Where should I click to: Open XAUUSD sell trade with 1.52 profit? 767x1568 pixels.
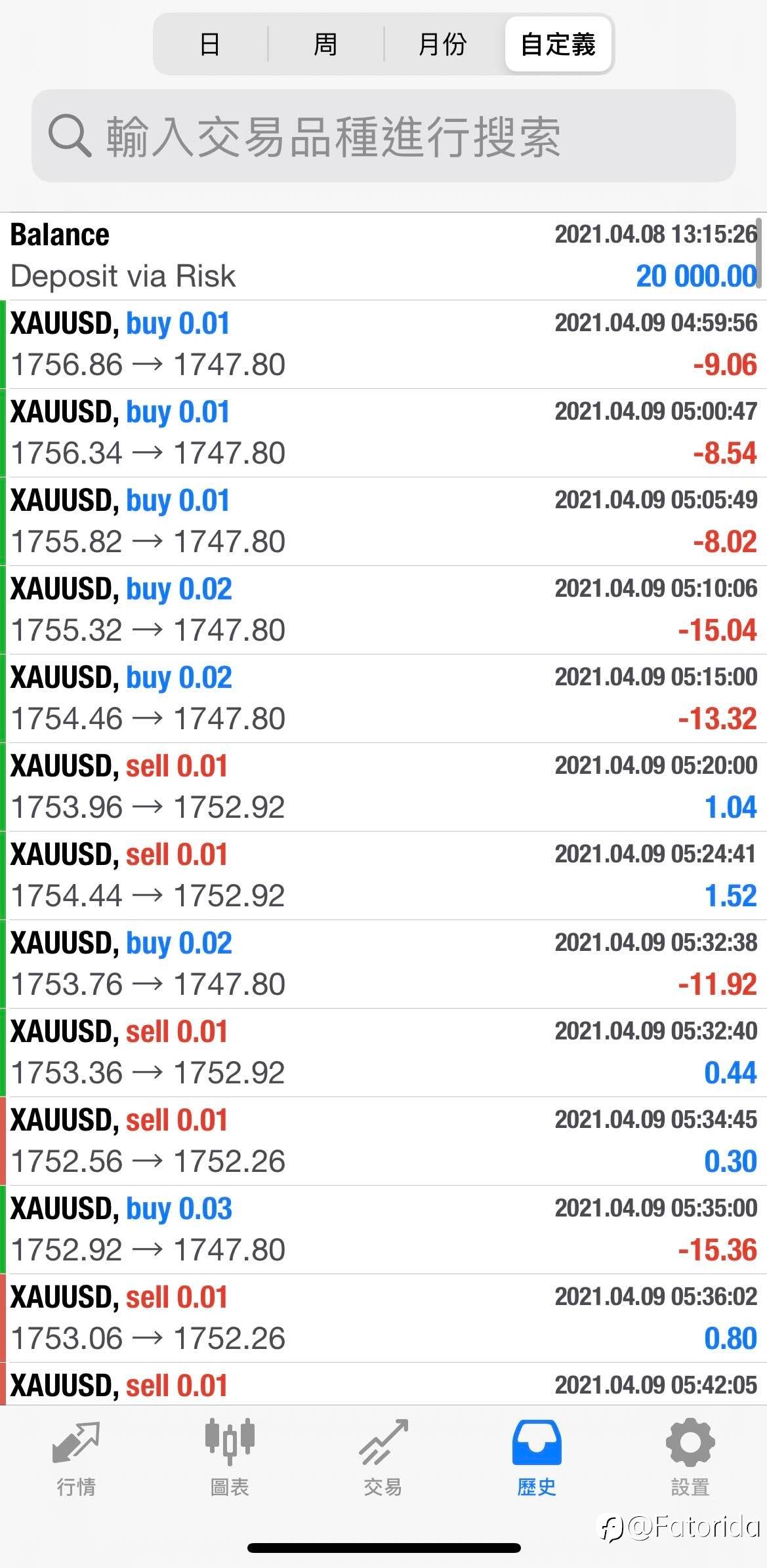[x=383, y=875]
